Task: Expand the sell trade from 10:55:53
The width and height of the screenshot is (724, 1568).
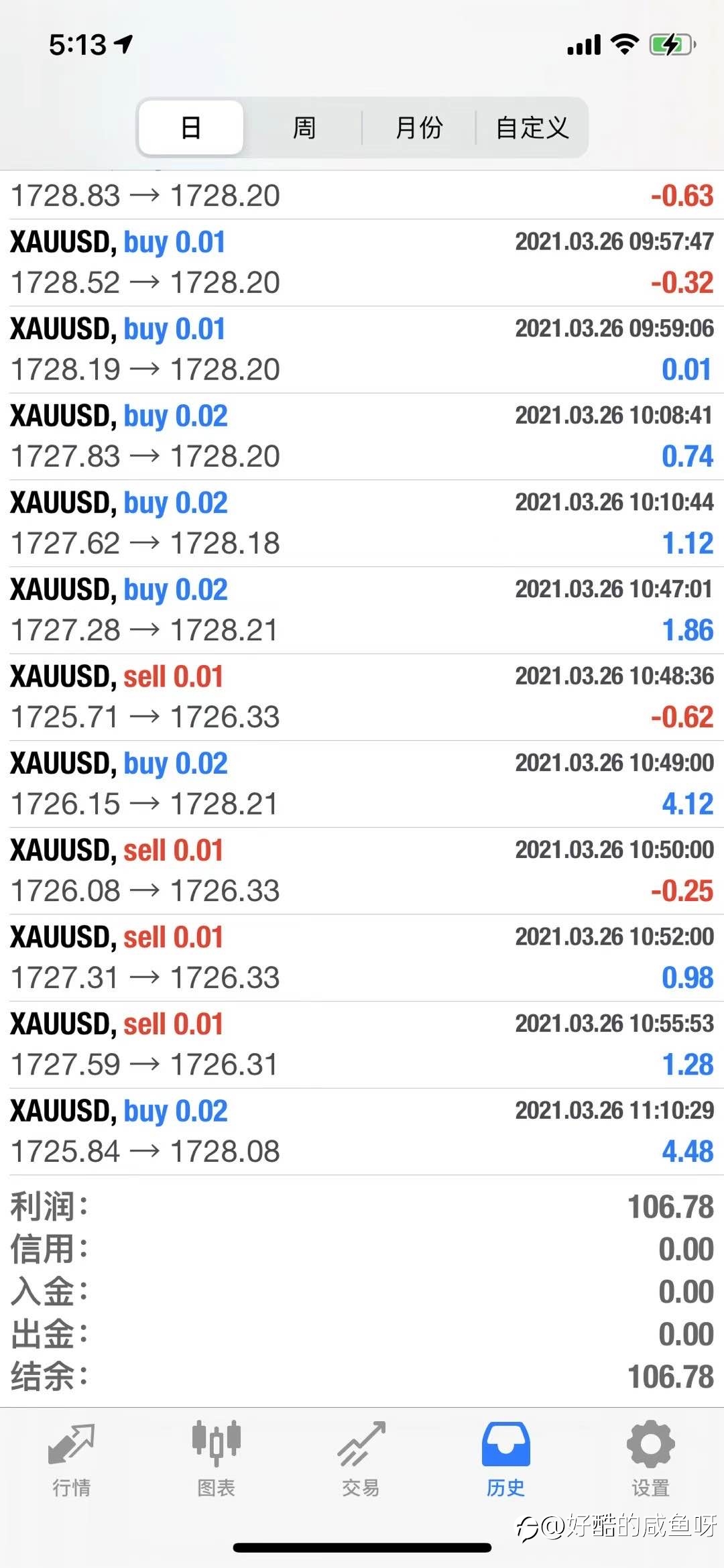Action: coord(362,1044)
